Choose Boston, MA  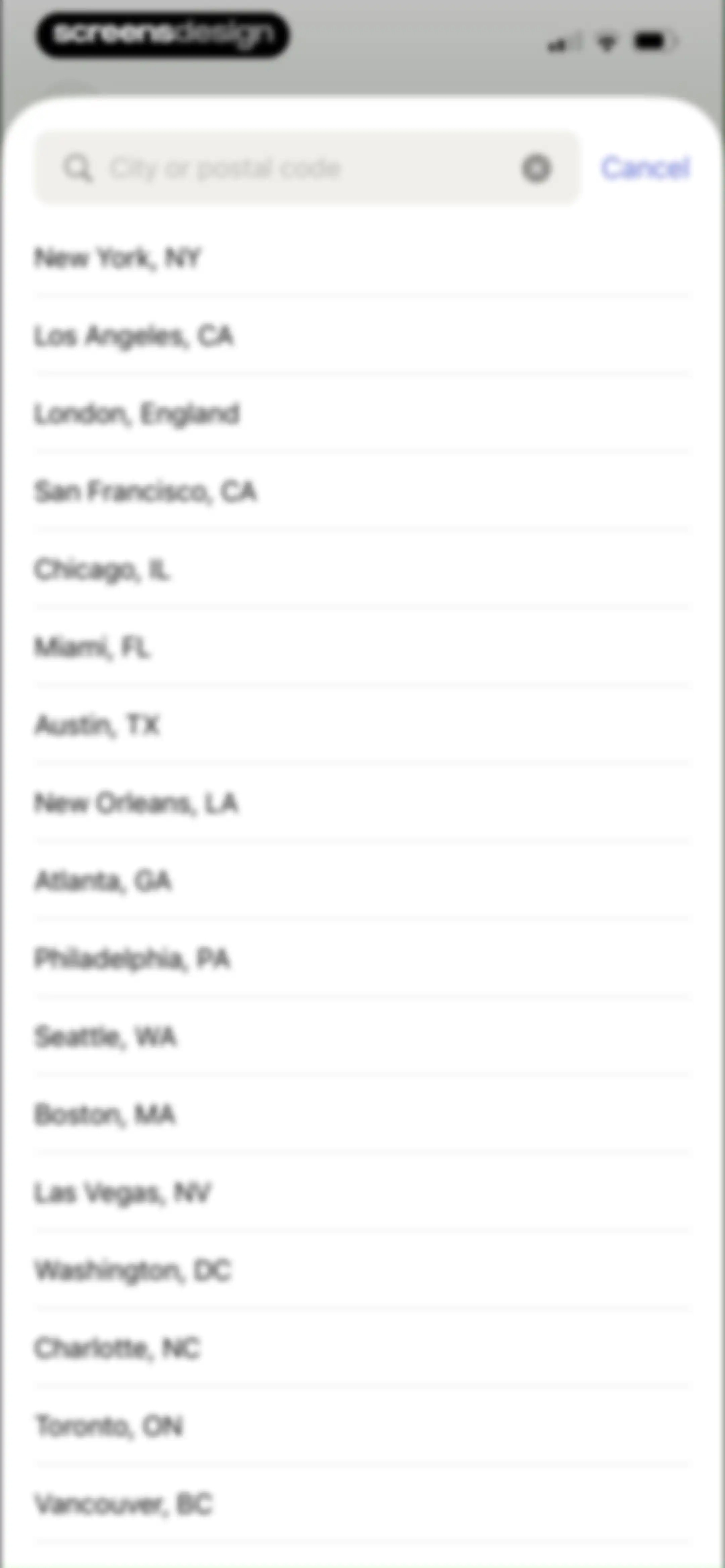pyautogui.click(x=362, y=1115)
